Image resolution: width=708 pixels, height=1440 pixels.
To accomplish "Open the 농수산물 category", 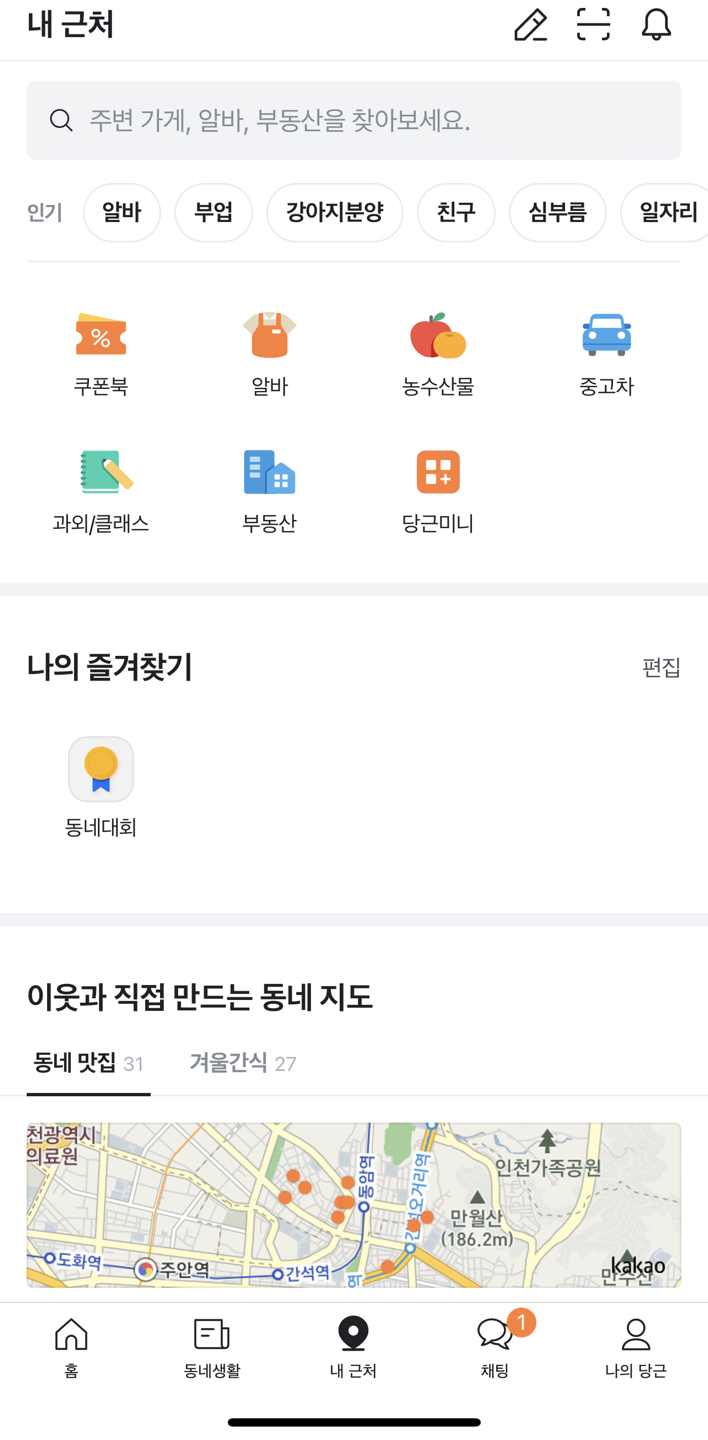I will point(438,354).
